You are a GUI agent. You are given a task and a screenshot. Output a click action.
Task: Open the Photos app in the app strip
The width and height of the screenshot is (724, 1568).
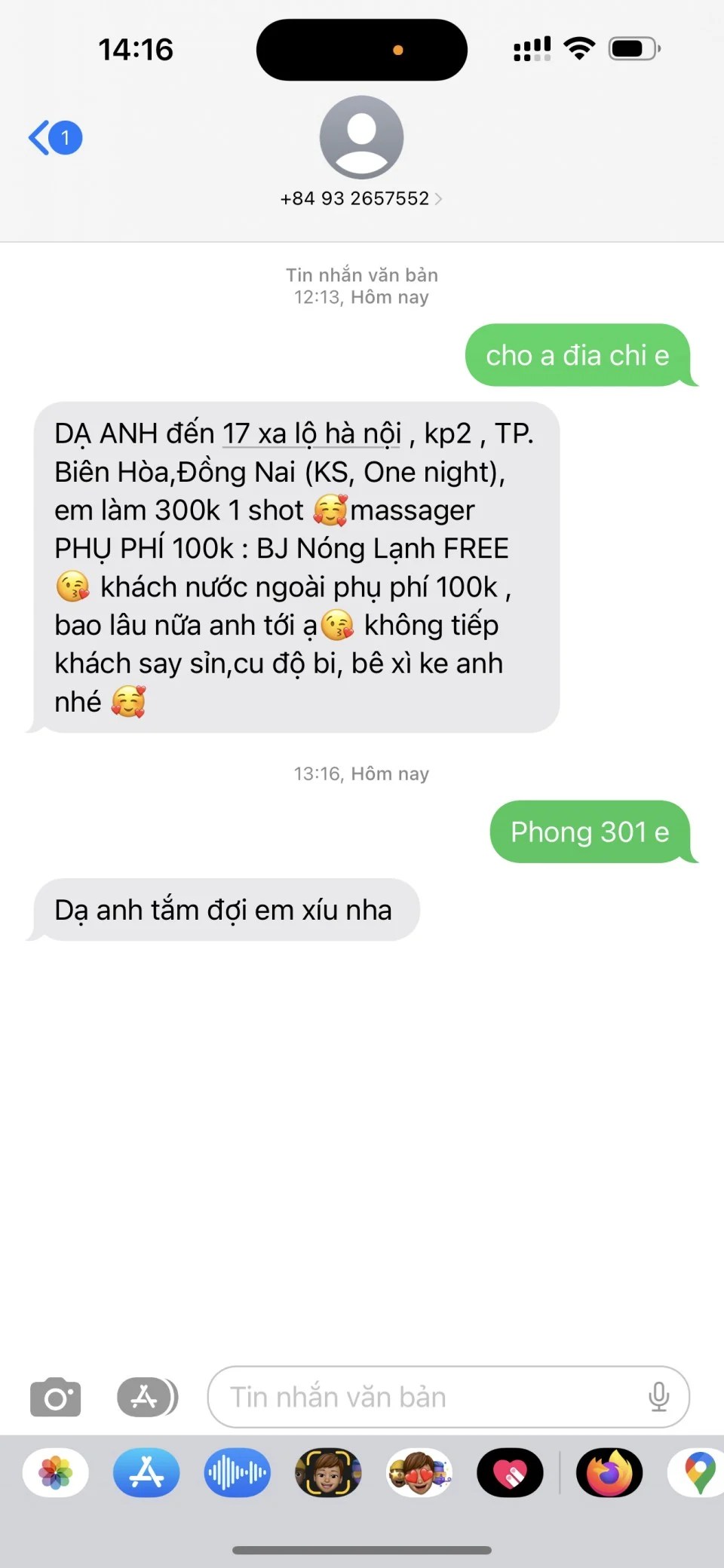pyautogui.click(x=56, y=1472)
